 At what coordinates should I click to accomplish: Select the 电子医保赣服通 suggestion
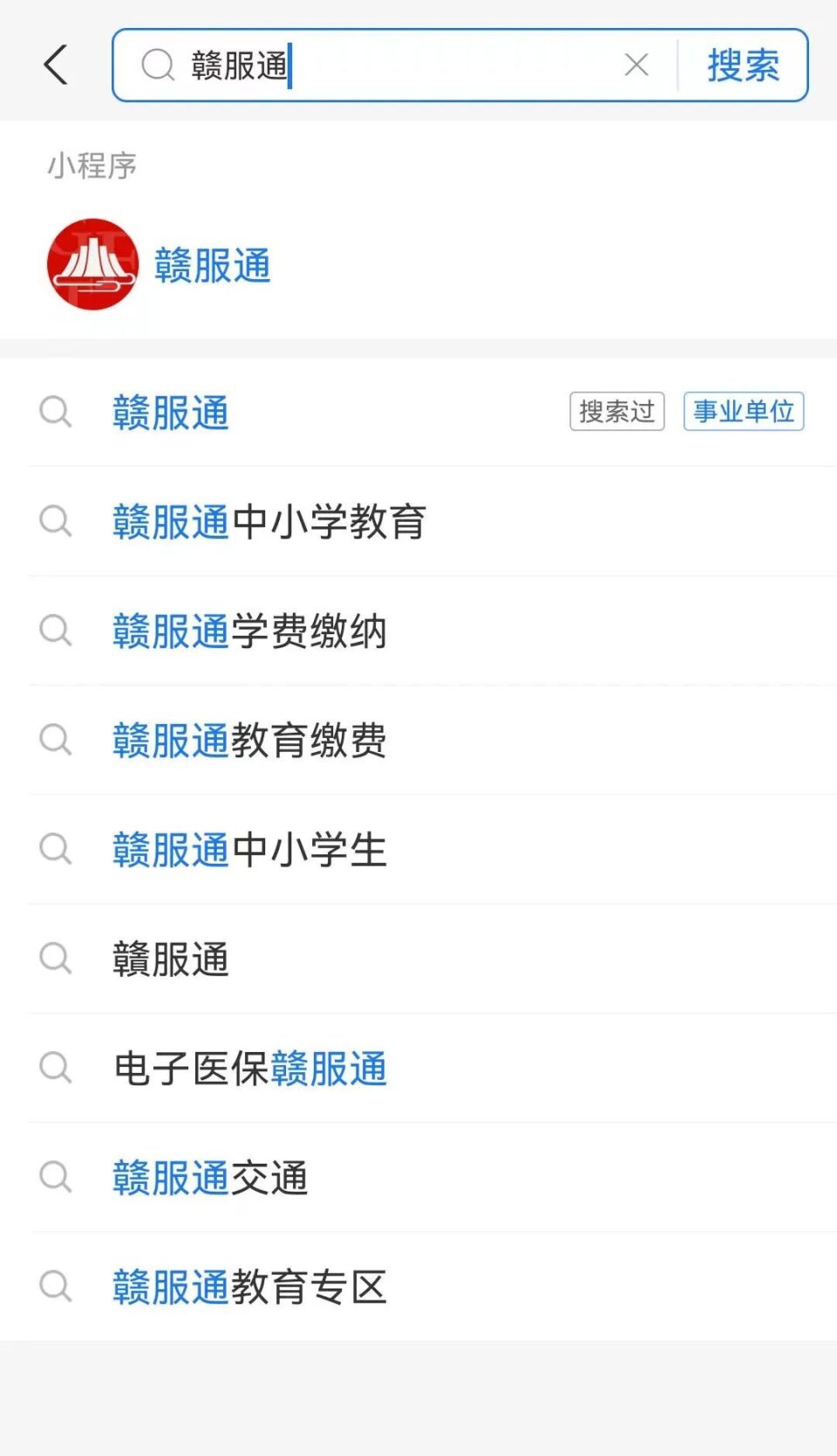click(x=250, y=1068)
